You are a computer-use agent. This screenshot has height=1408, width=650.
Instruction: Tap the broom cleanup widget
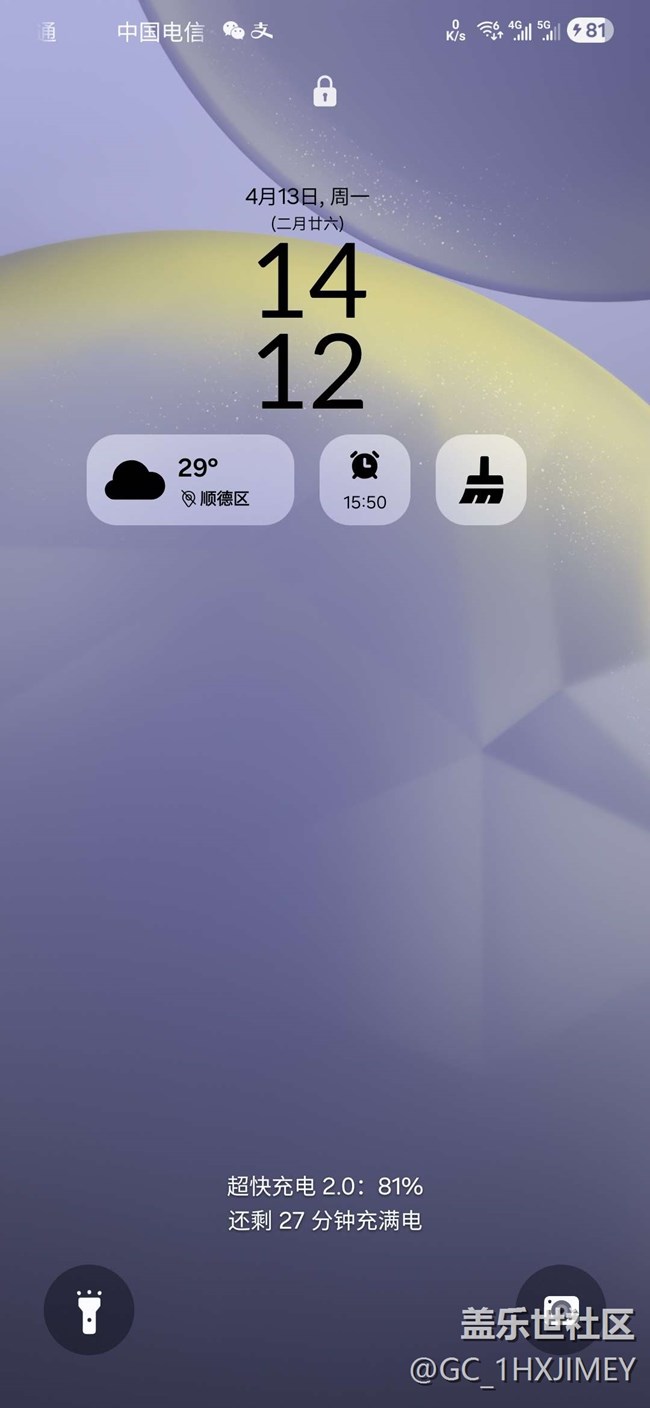[x=481, y=480]
